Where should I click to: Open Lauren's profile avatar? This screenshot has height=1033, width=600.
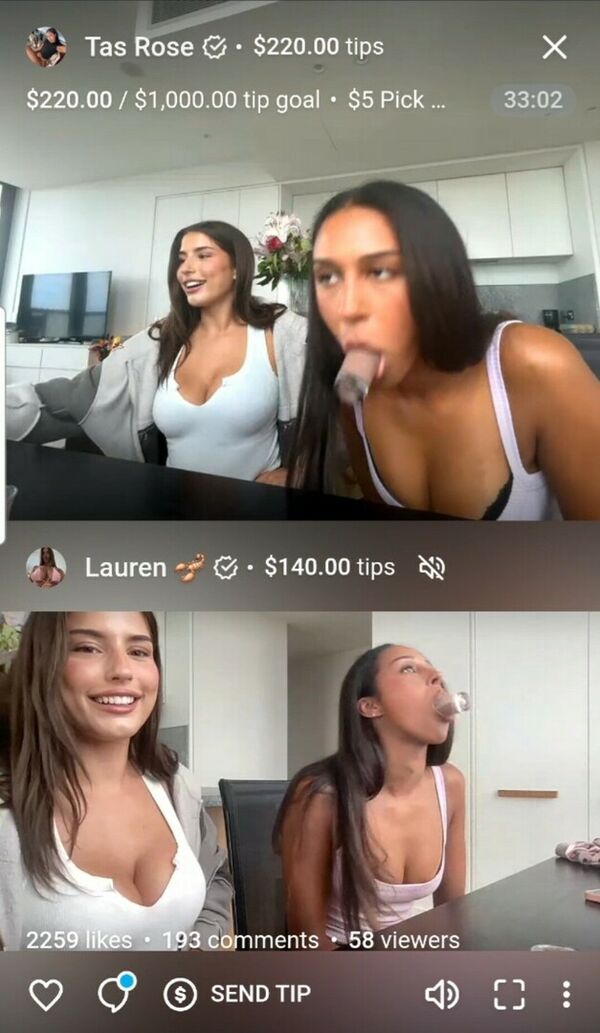(x=46, y=567)
